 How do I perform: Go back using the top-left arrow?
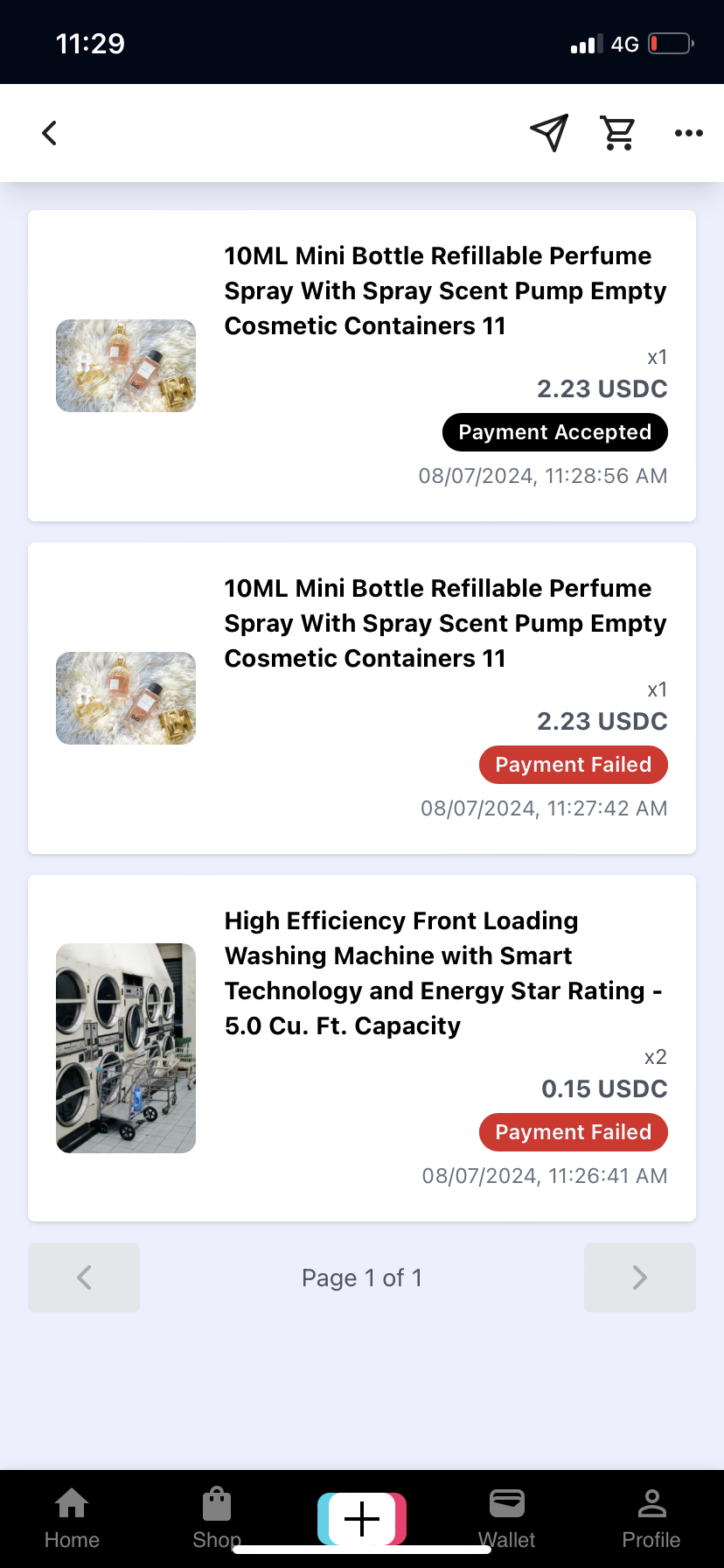50,133
